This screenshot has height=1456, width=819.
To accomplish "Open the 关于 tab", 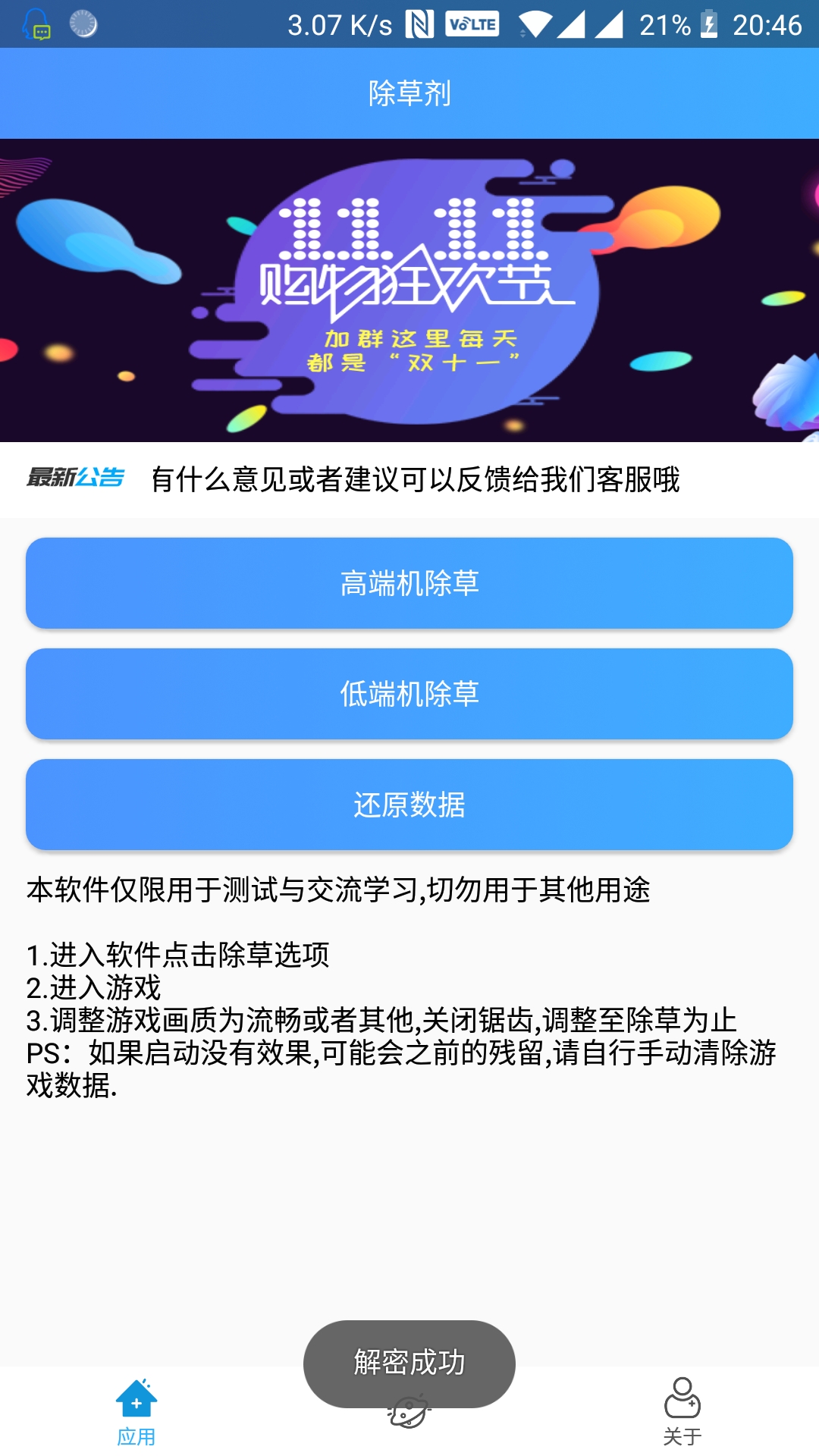I will [x=682, y=1411].
